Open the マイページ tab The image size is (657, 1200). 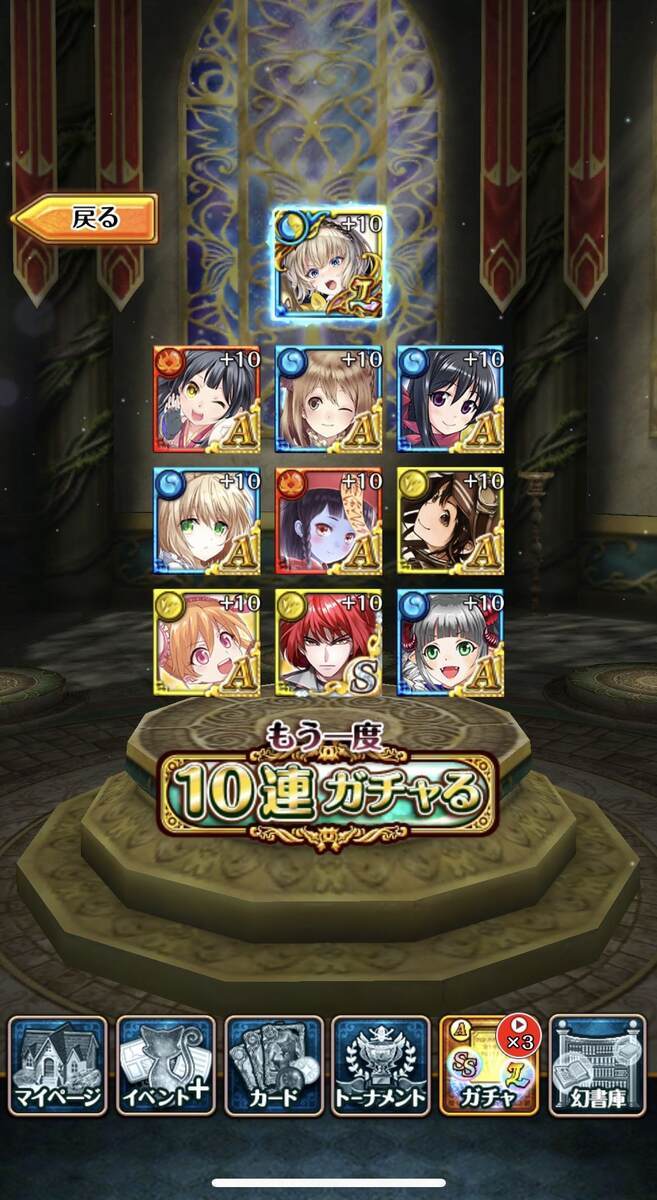pos(57,1066)
